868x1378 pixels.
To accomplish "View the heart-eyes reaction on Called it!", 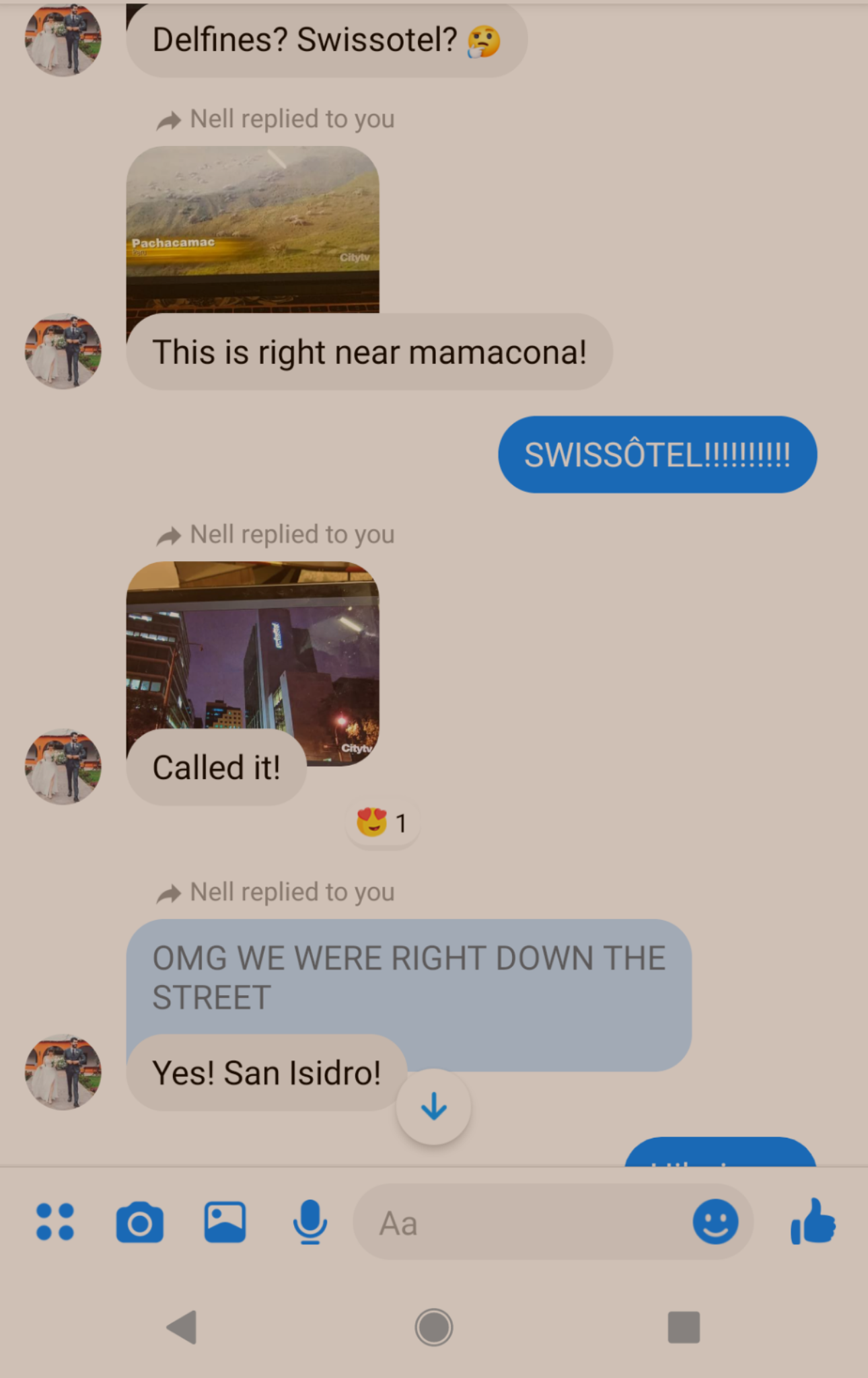I will pos(382,822).
